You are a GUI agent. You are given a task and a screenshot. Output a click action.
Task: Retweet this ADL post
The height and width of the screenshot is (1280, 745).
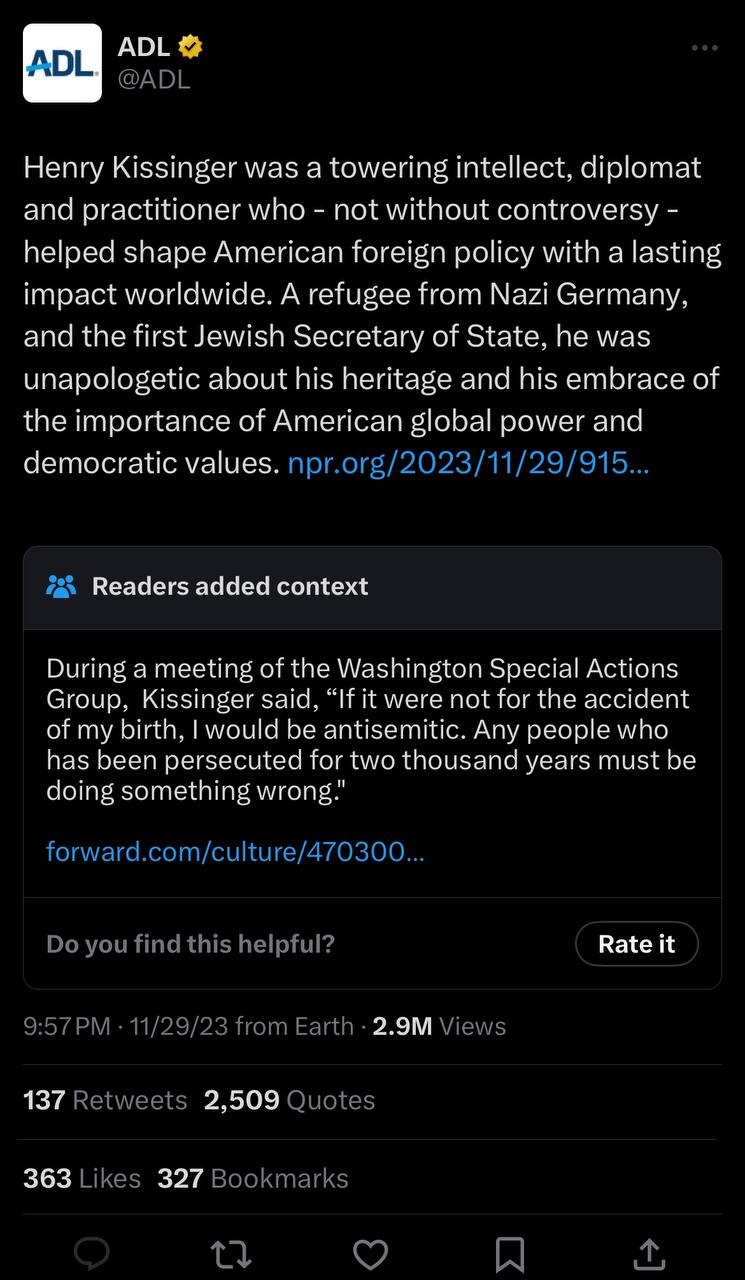[x=231, y=1252]
